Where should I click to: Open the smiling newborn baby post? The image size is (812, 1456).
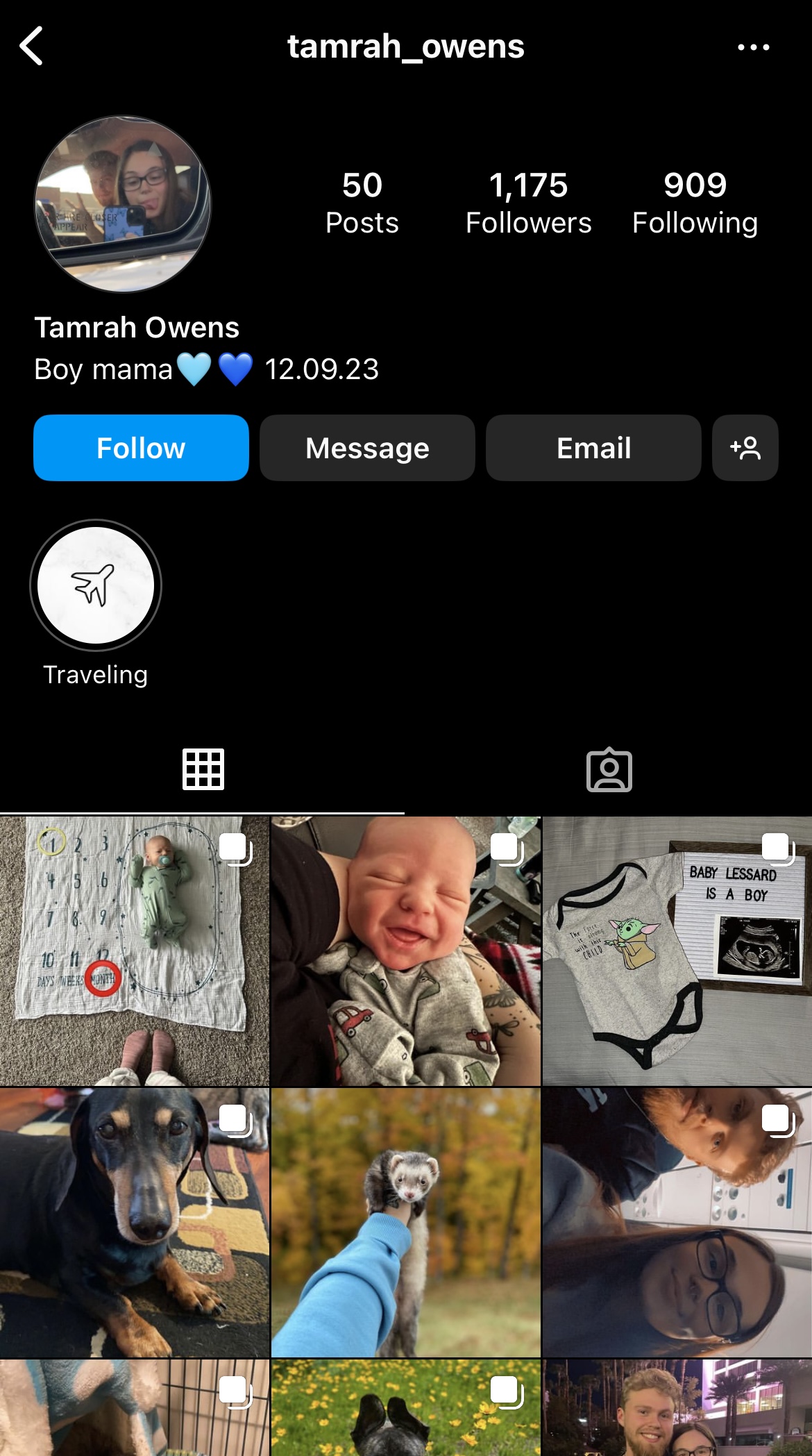click(x=405, y=951)
